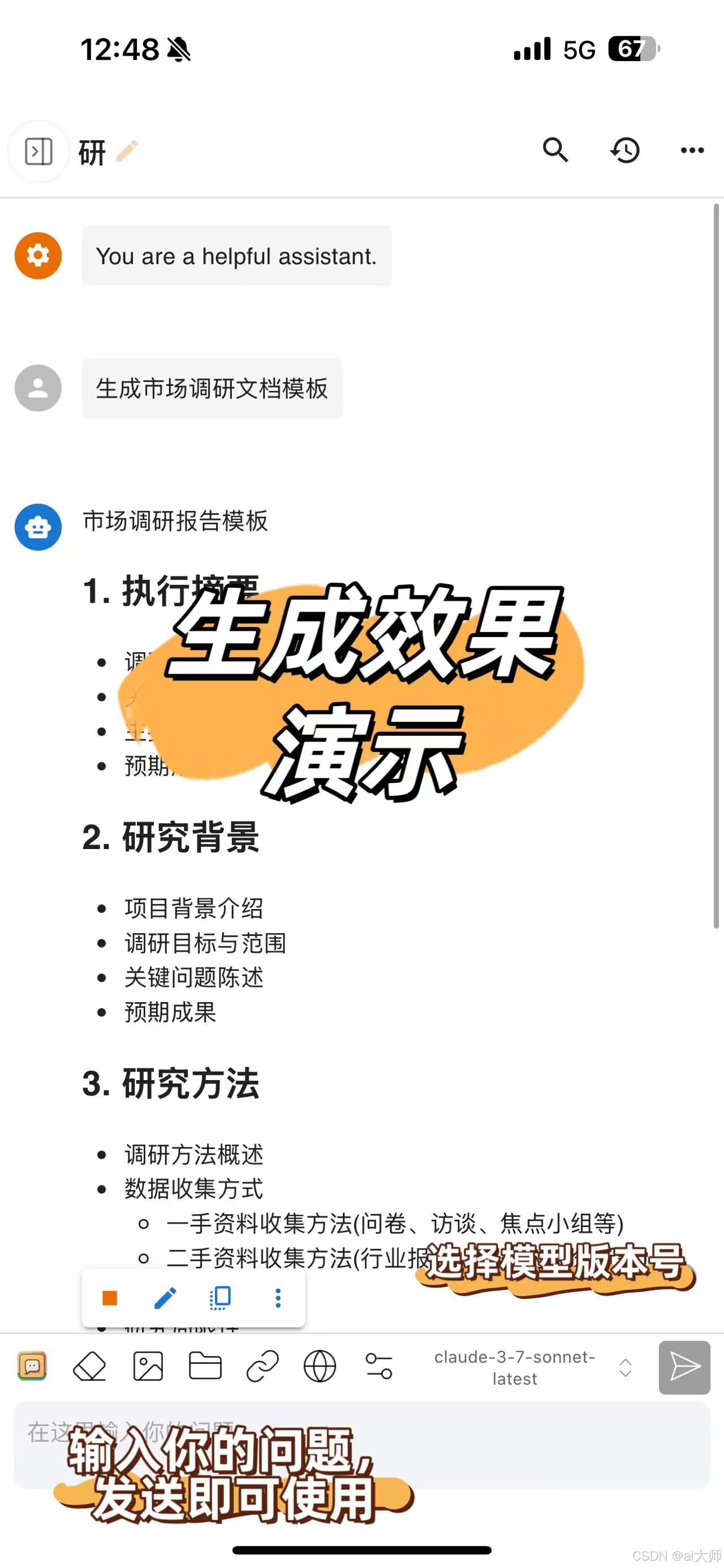Viewport: 724px width, 1568px height.
Task: Tap the orange gear system prompt avatar
Action: [x=38, y=255]
